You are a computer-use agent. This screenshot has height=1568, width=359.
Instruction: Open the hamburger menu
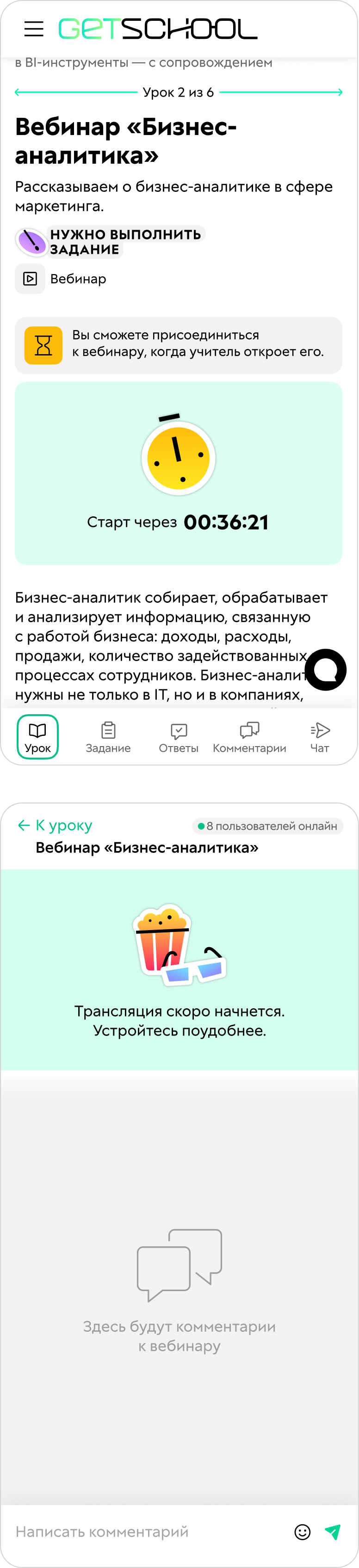[x=33, y=29]
